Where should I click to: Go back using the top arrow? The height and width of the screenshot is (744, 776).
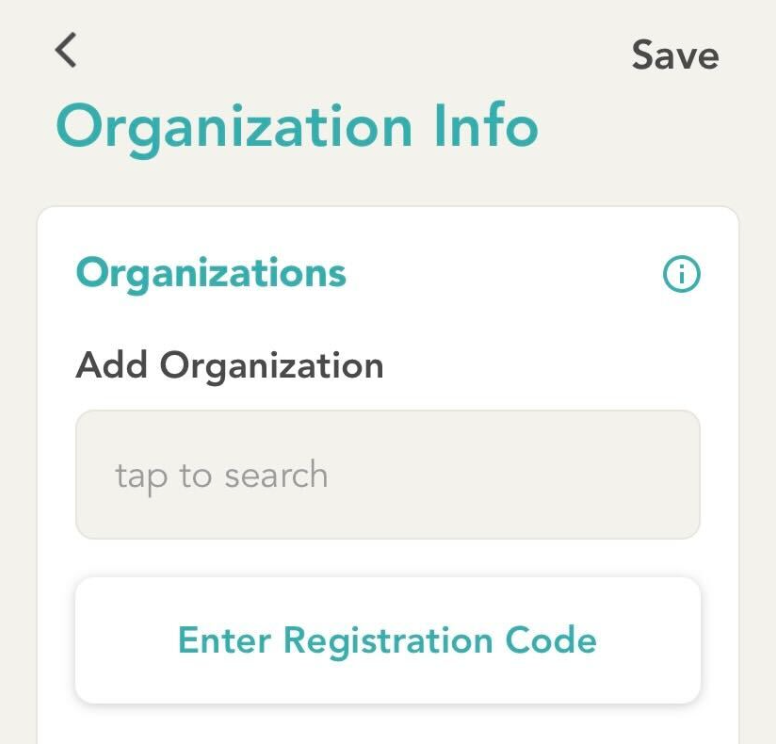(x=66, y=50)
